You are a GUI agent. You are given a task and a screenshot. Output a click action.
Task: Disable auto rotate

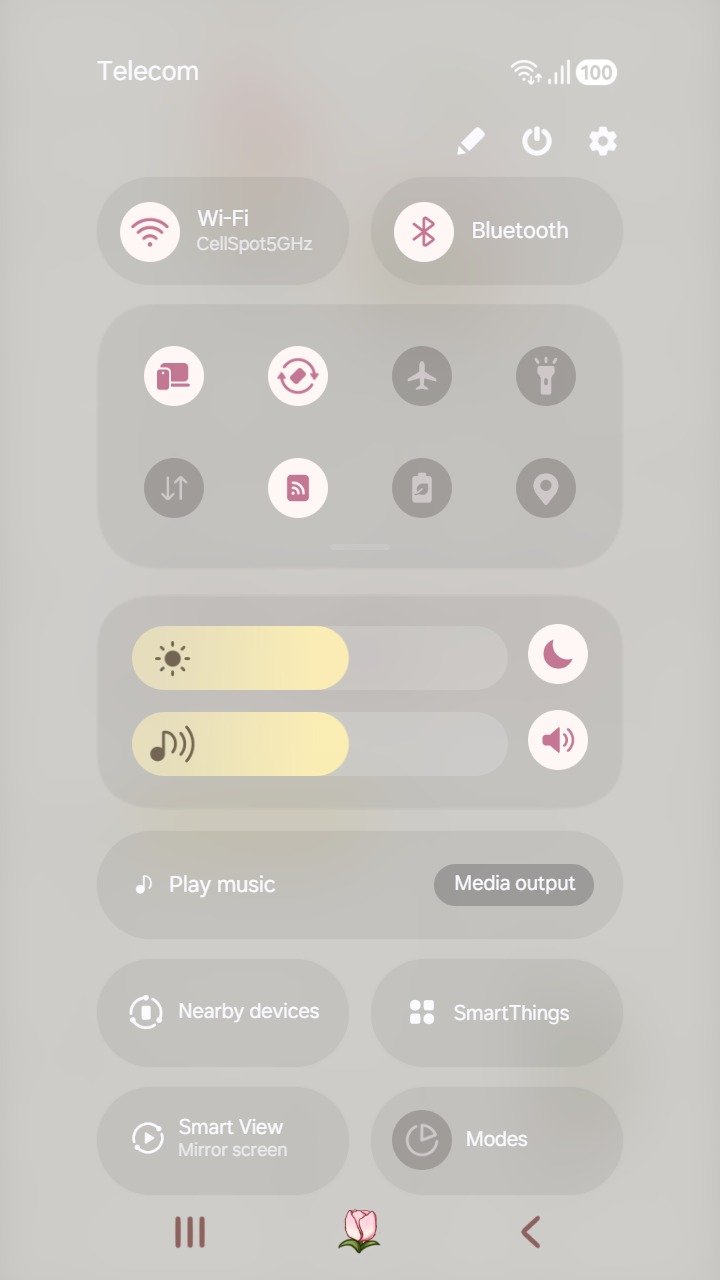(298, 377)
